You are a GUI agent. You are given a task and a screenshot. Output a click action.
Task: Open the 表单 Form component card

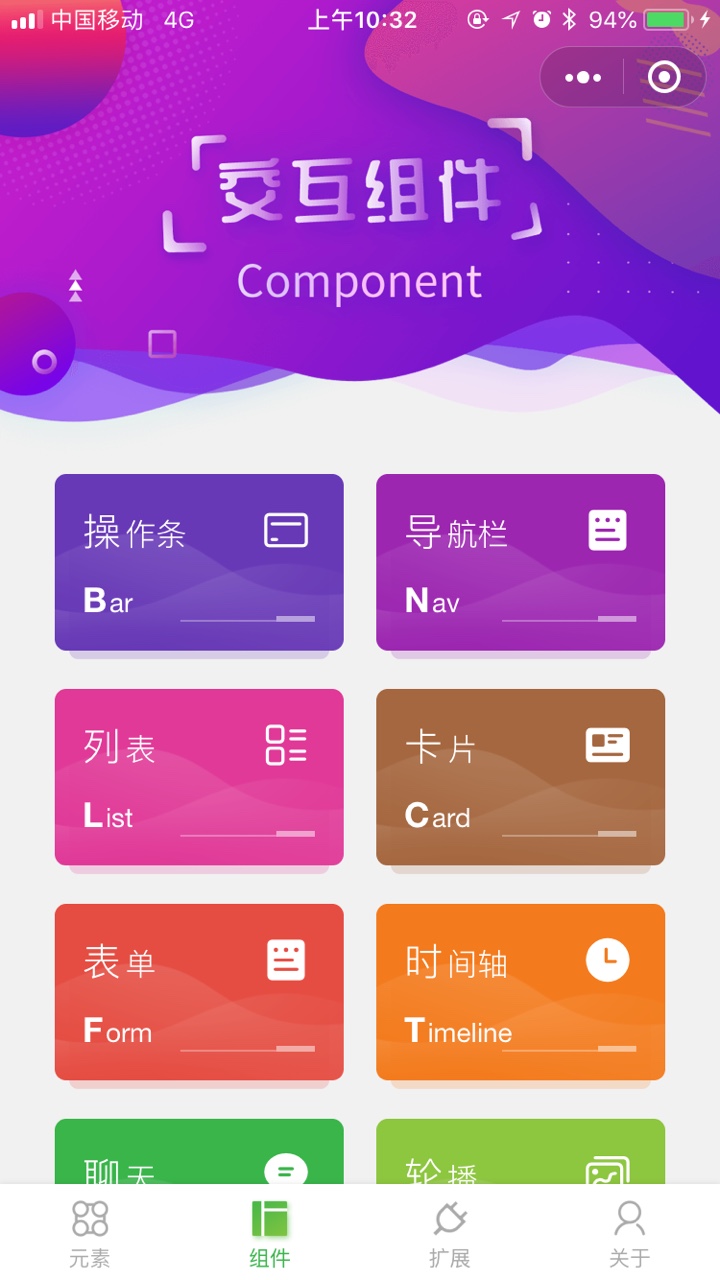199,992
